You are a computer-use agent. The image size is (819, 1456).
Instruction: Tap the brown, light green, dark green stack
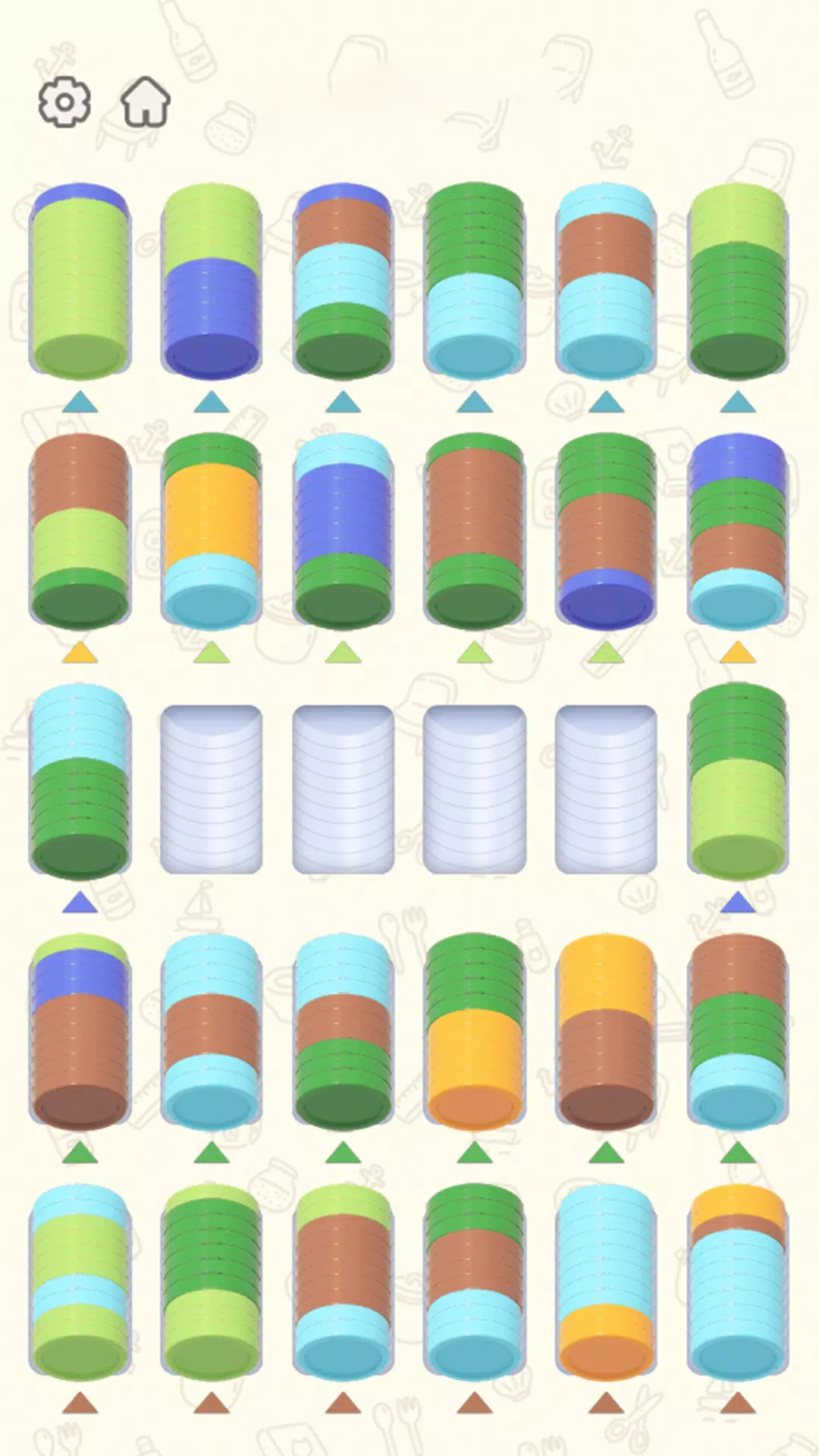80,531
